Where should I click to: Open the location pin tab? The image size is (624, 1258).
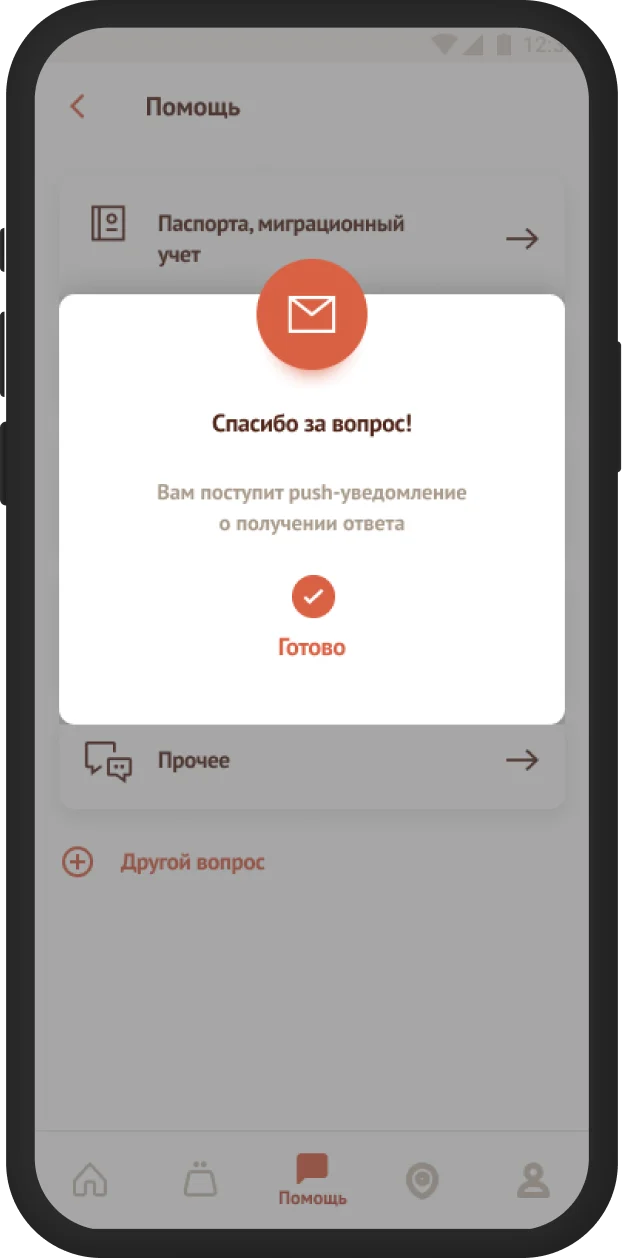pos(422,1181)
